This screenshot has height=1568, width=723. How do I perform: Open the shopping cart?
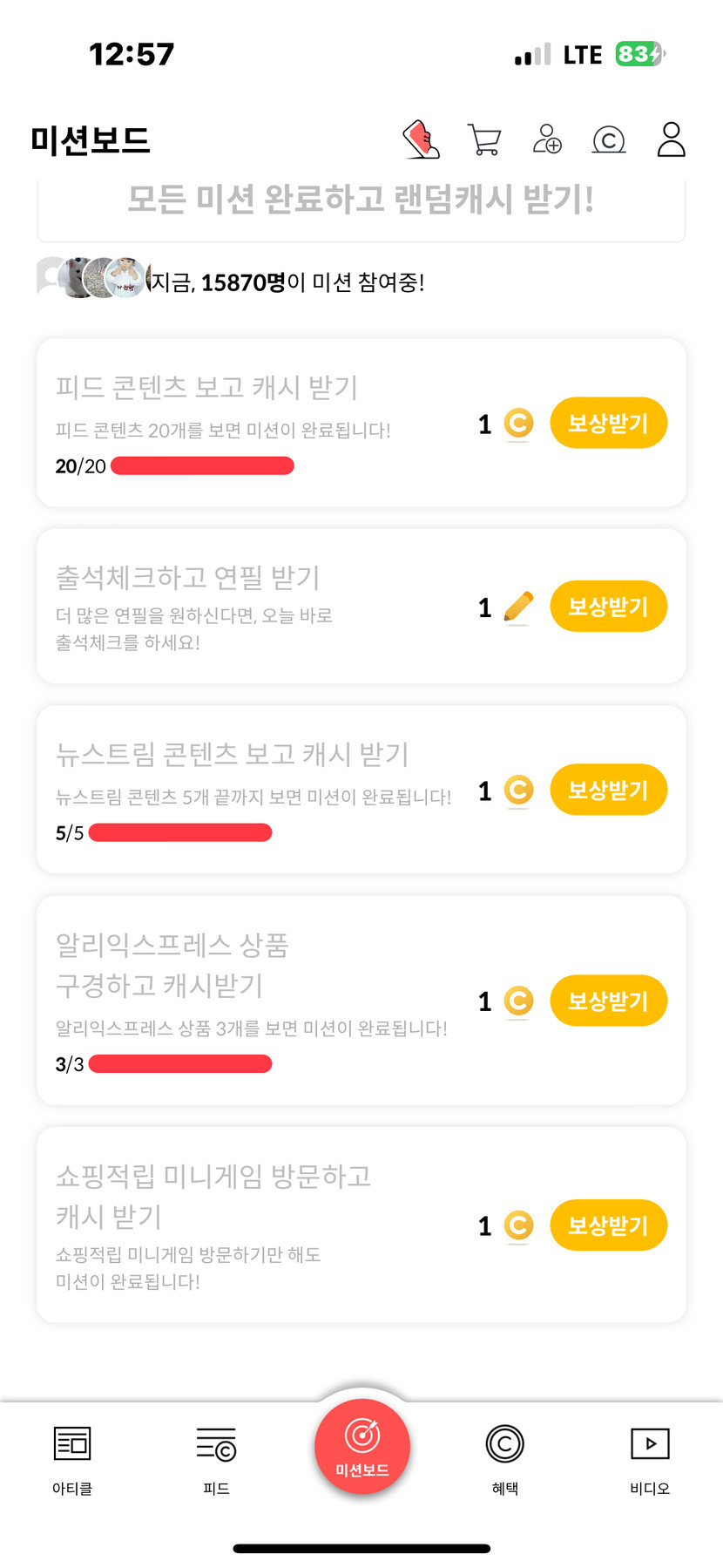[x=484, y=139]
